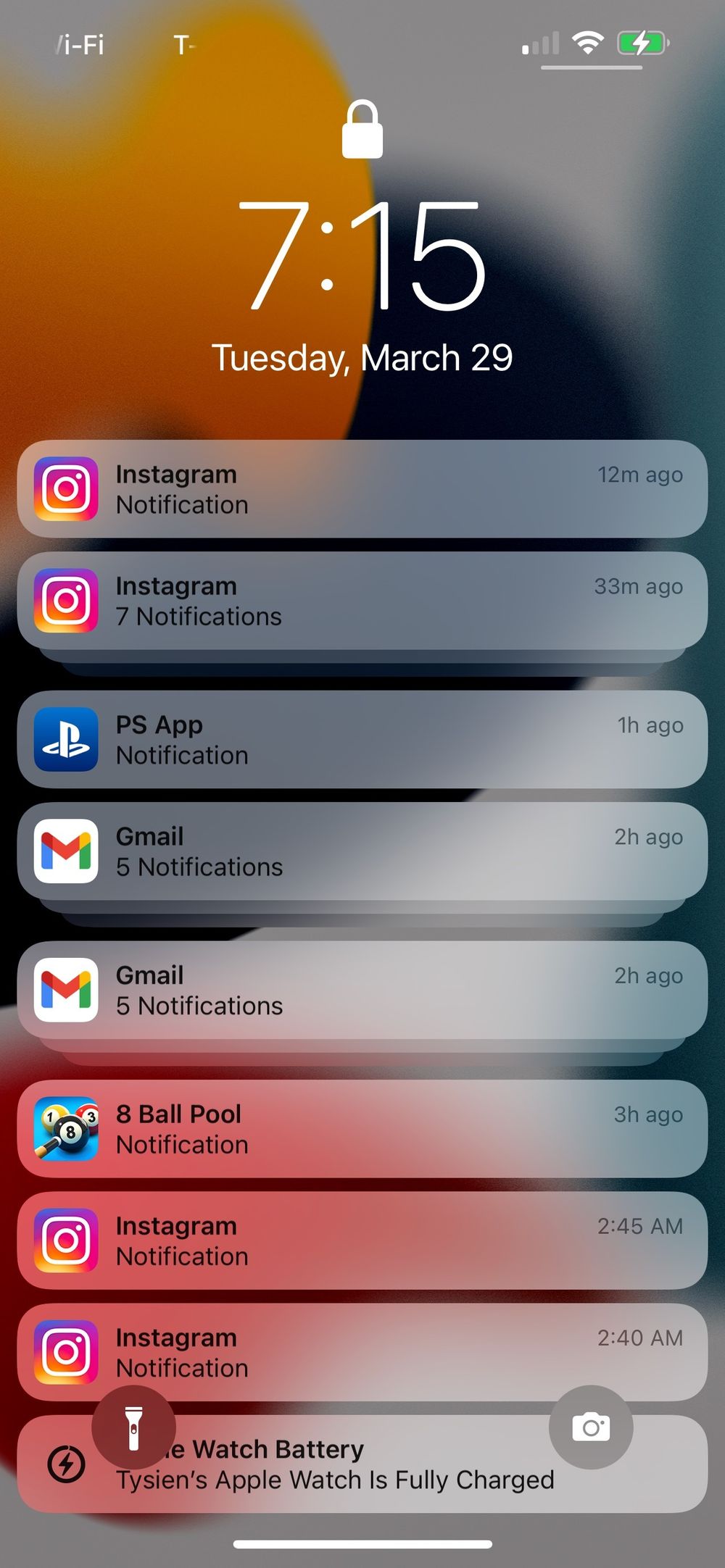Open the Instagram notification from 2:45 AM
This screenshot has height=1568, width=725.
tap(362, 1240)
